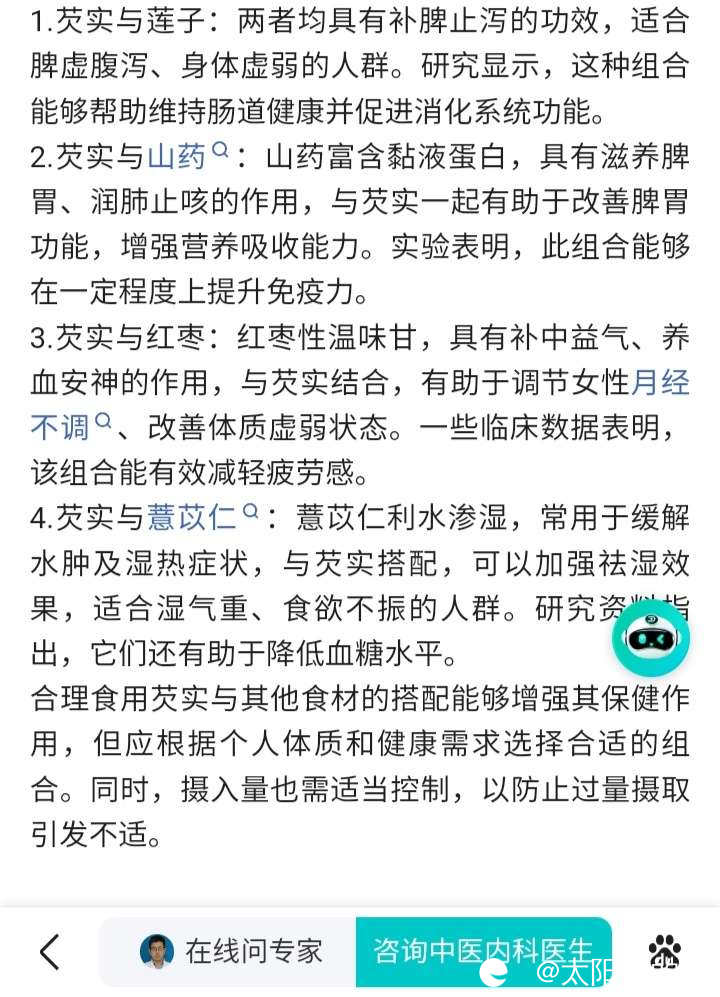Tap 在线问专家 to ask an expert

tap(232, 951)
